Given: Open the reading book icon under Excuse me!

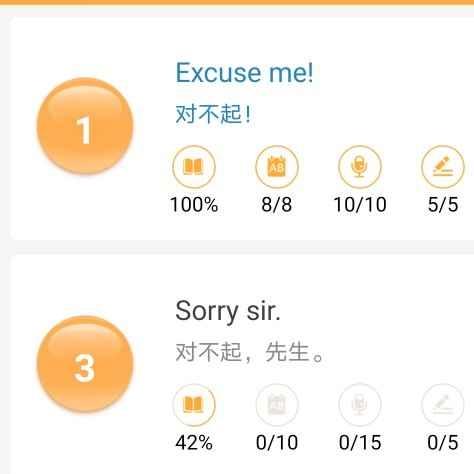Looking at the screenshot, I should click(x=194, y=167).
